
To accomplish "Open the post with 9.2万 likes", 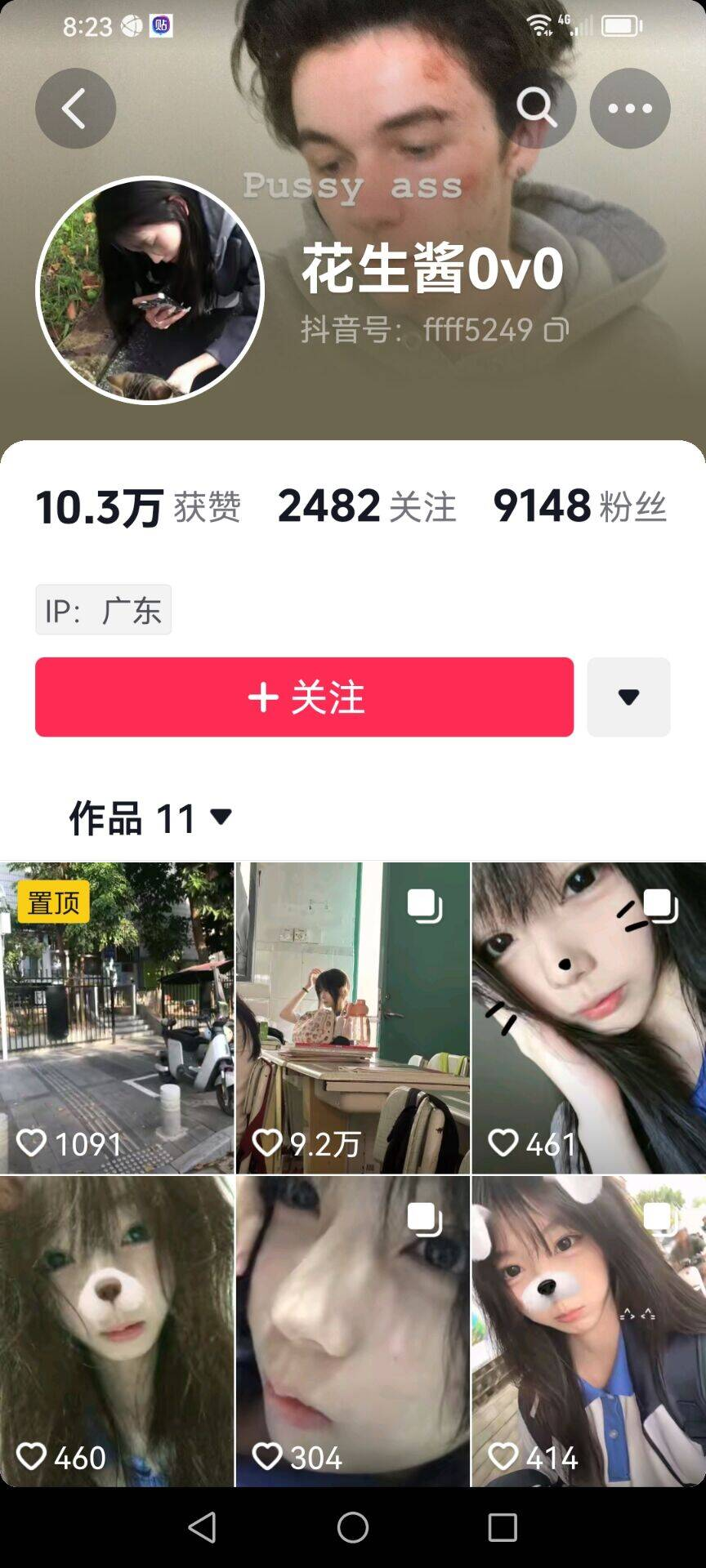I will tap(353, 1018).
